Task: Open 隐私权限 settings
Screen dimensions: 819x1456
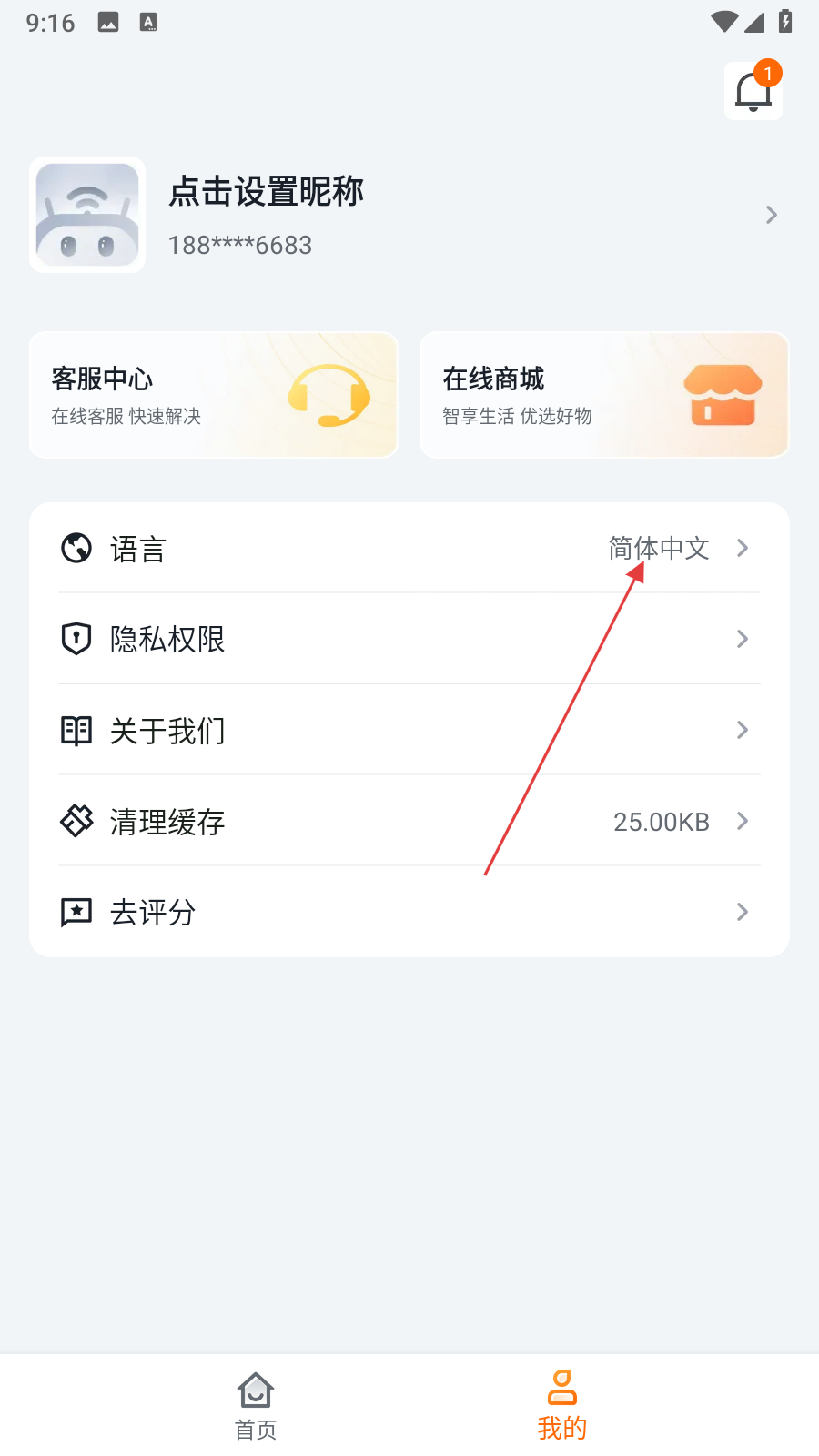Action: [x=409, y=639]
